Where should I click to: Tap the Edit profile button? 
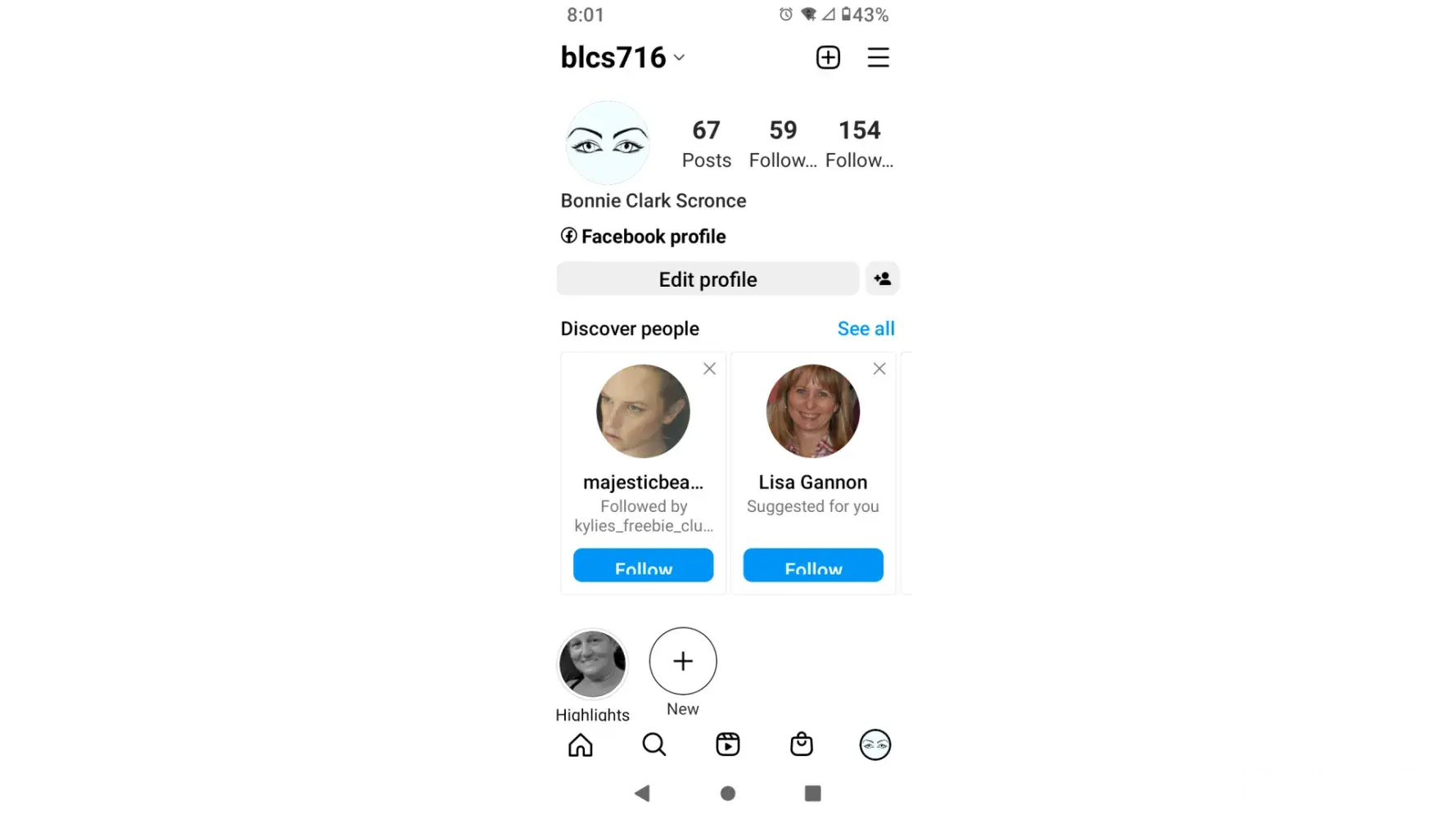(x=708, y=279)
